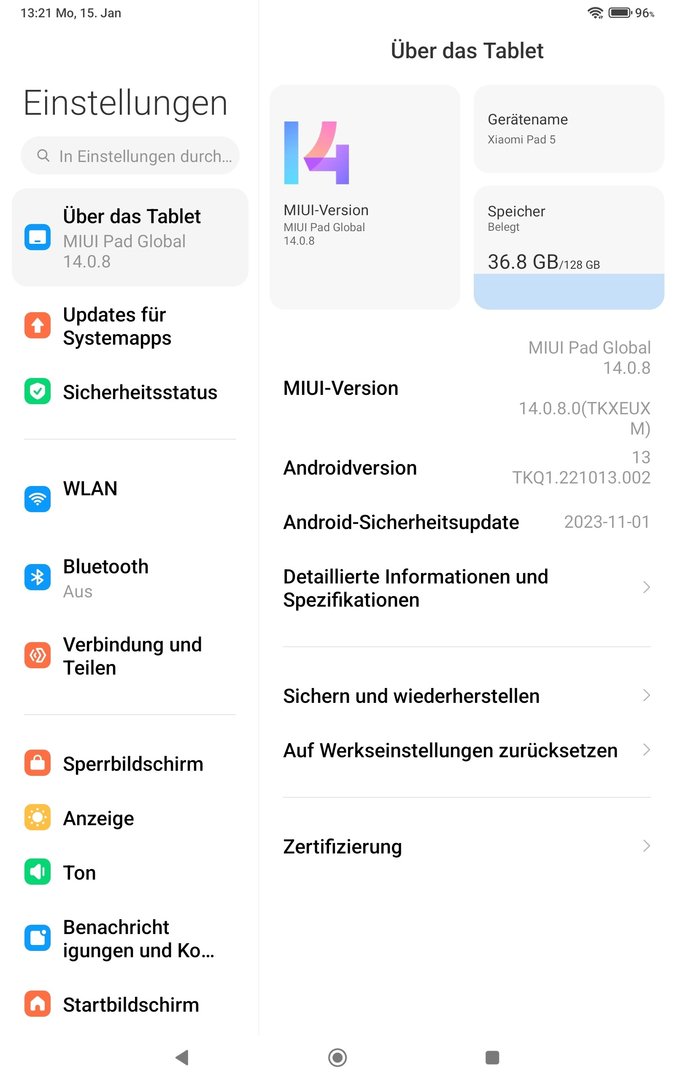Open WLAN settings
This screenshot has height=1080, width=675.
pyautogui.click(x=130, y=489)
